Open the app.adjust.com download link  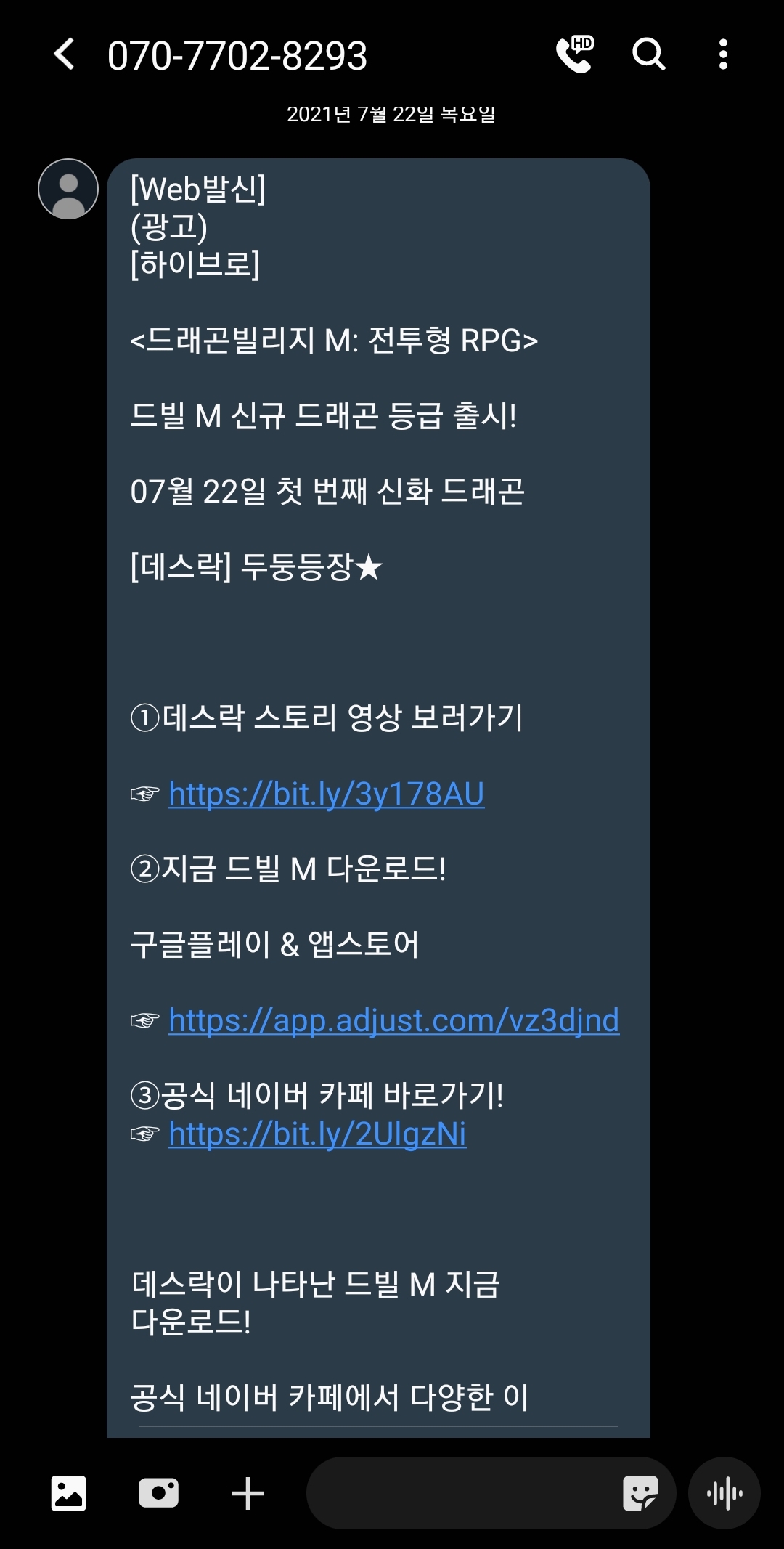tap(393, 1020)
